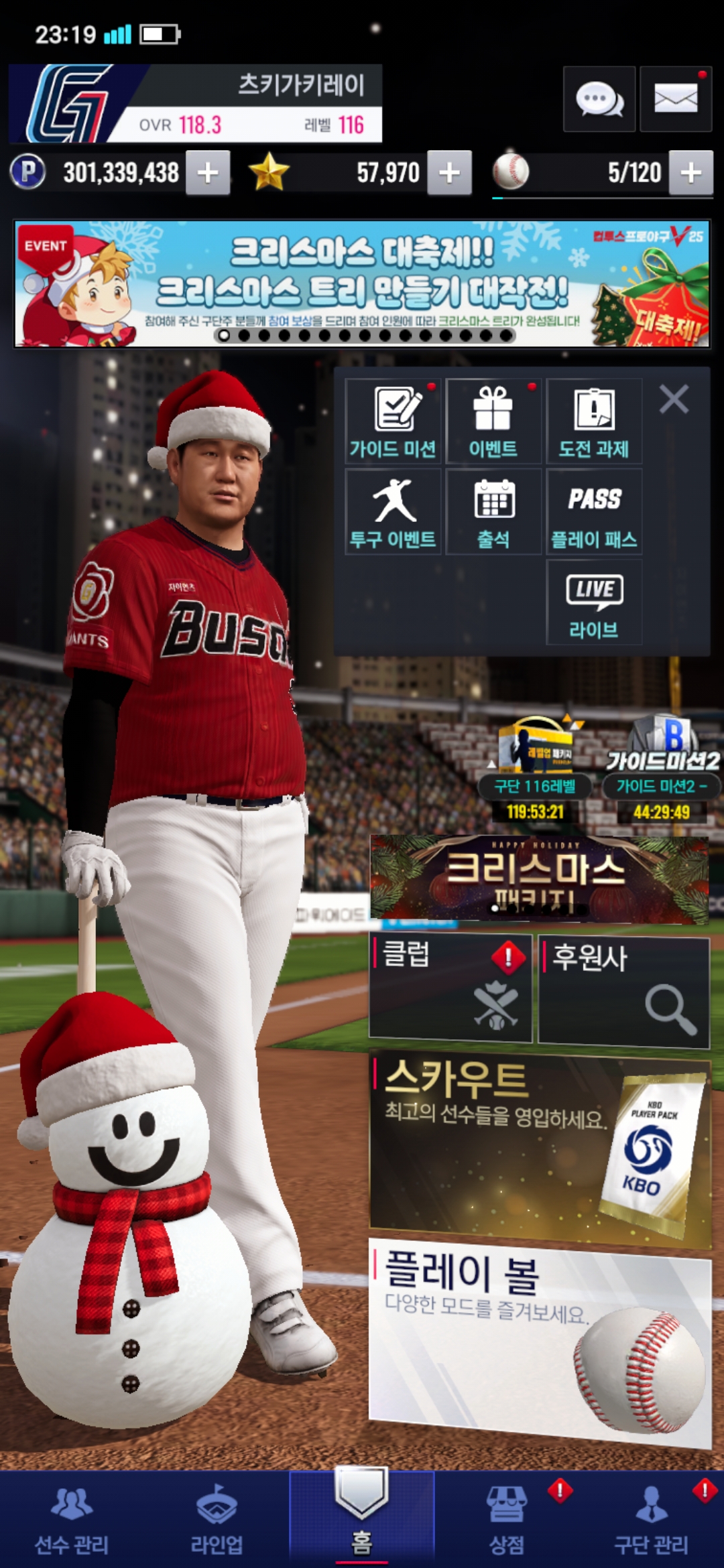
Task: Add more points with the plus button
Action: 208,173
